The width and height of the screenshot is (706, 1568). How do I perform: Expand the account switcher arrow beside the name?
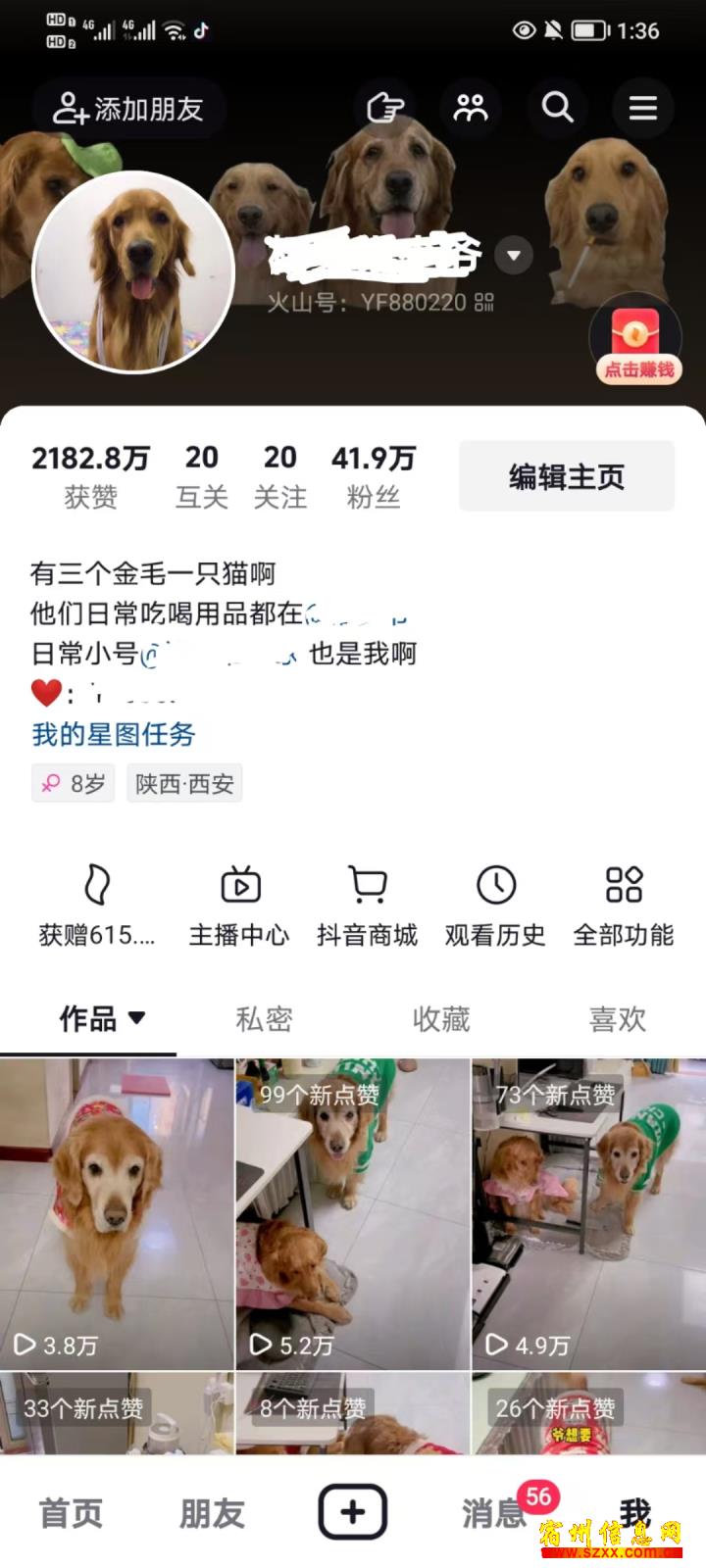pos(514,256)
